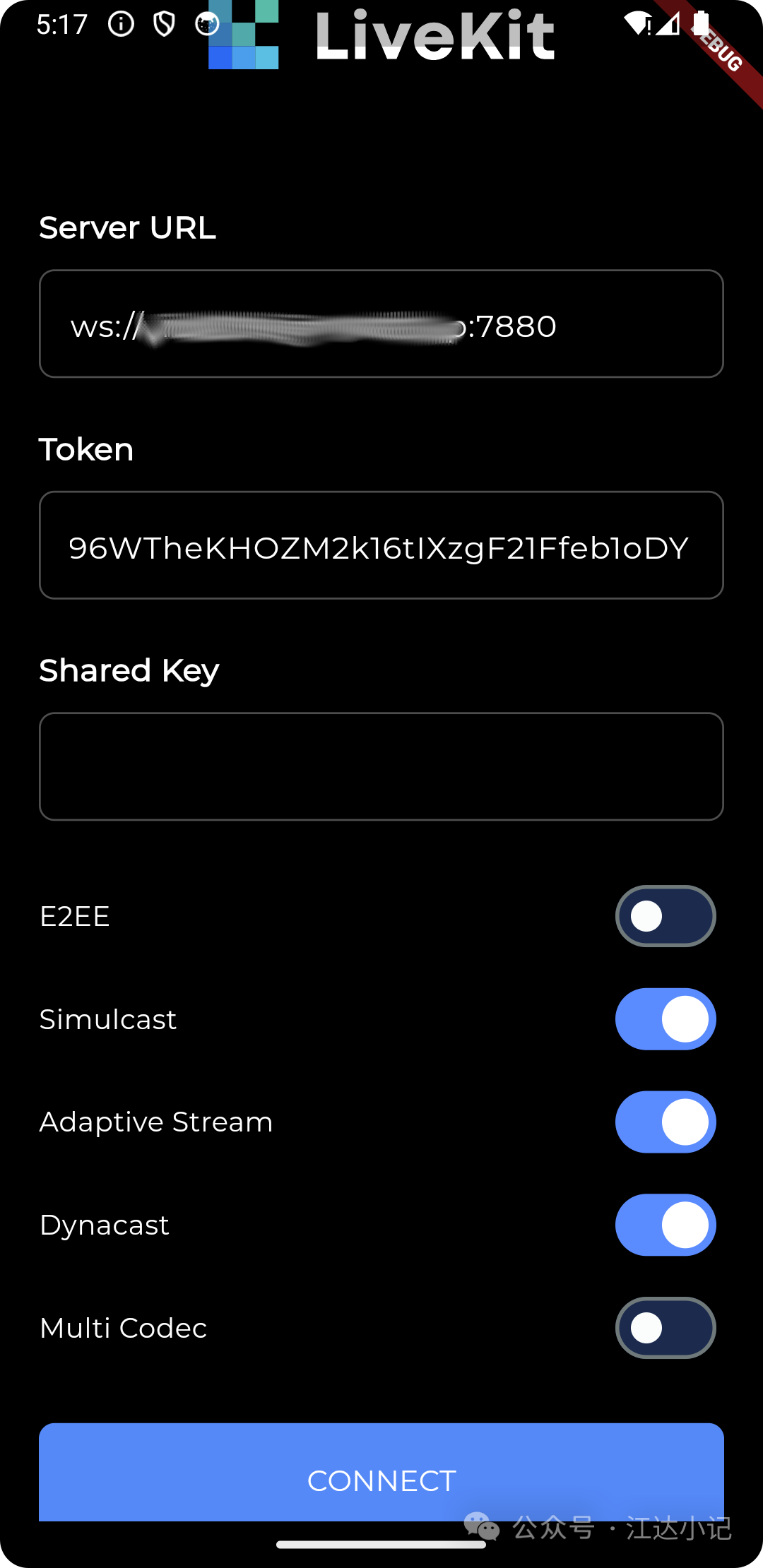Enable the E2EE switch
763x1568 pixels.
(x=666, y=916)
